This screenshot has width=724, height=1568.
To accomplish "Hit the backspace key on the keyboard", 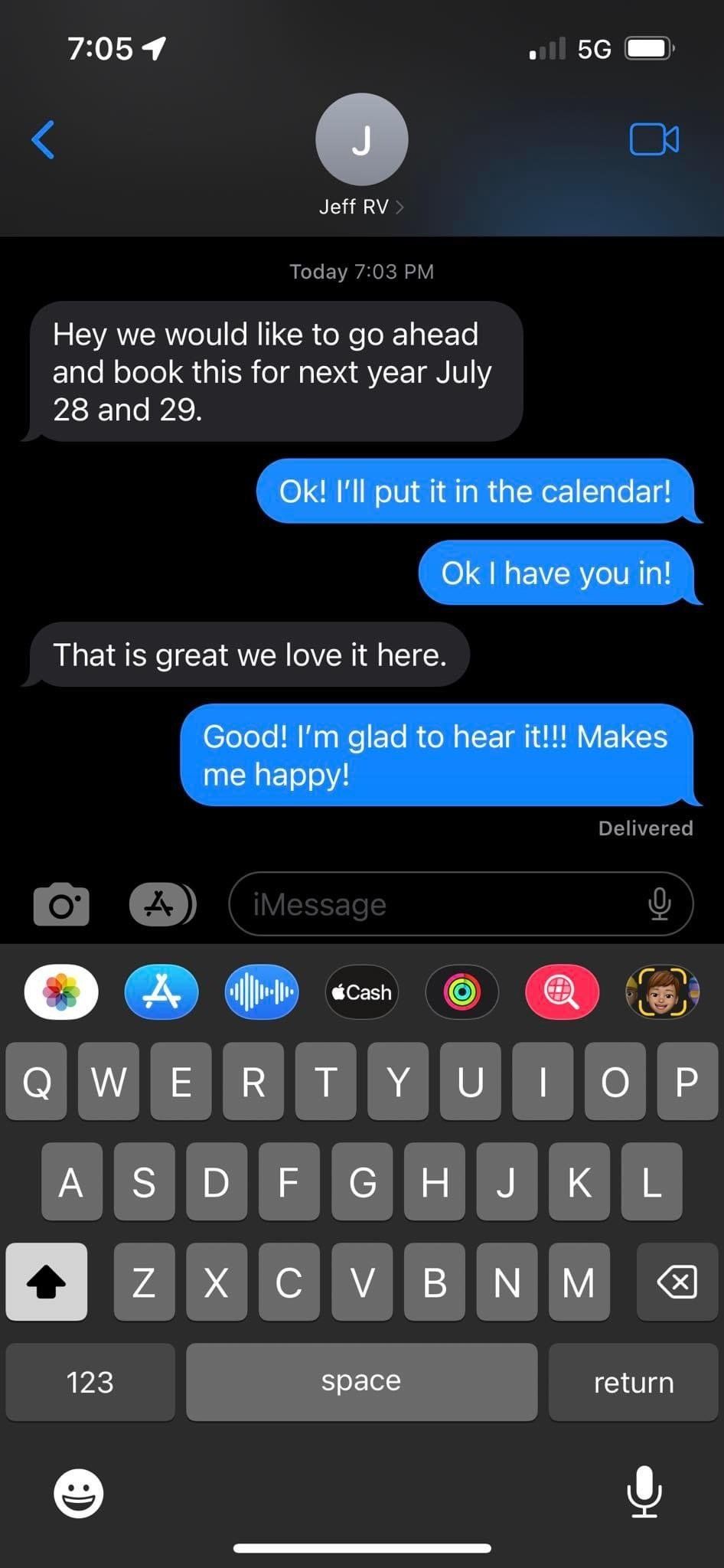I will 677,1282.
